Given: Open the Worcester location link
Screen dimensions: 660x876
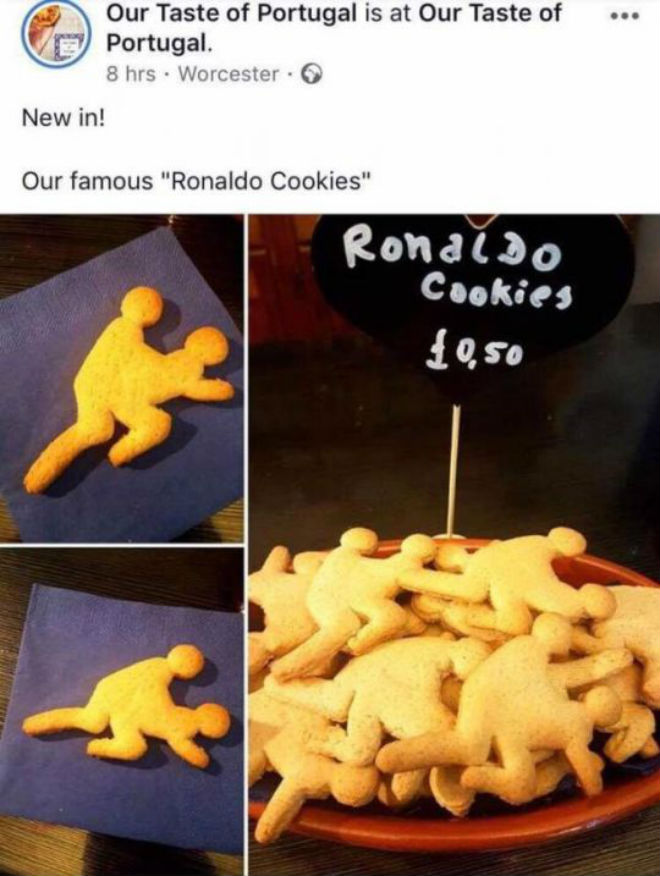Looking at the screenshot, I should (x=227, y=74).
